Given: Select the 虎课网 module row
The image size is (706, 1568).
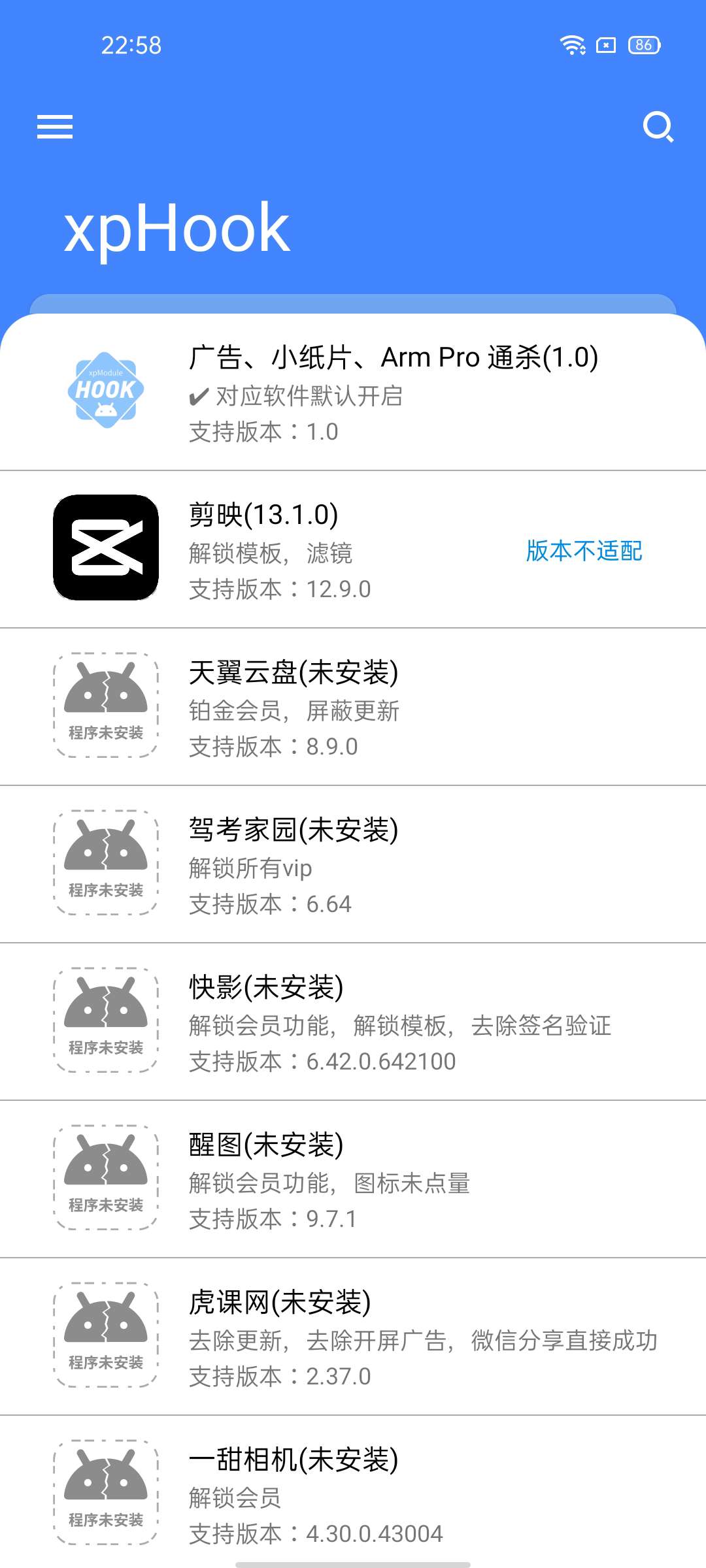Looking at the screenshot, I should point(353,1338).
